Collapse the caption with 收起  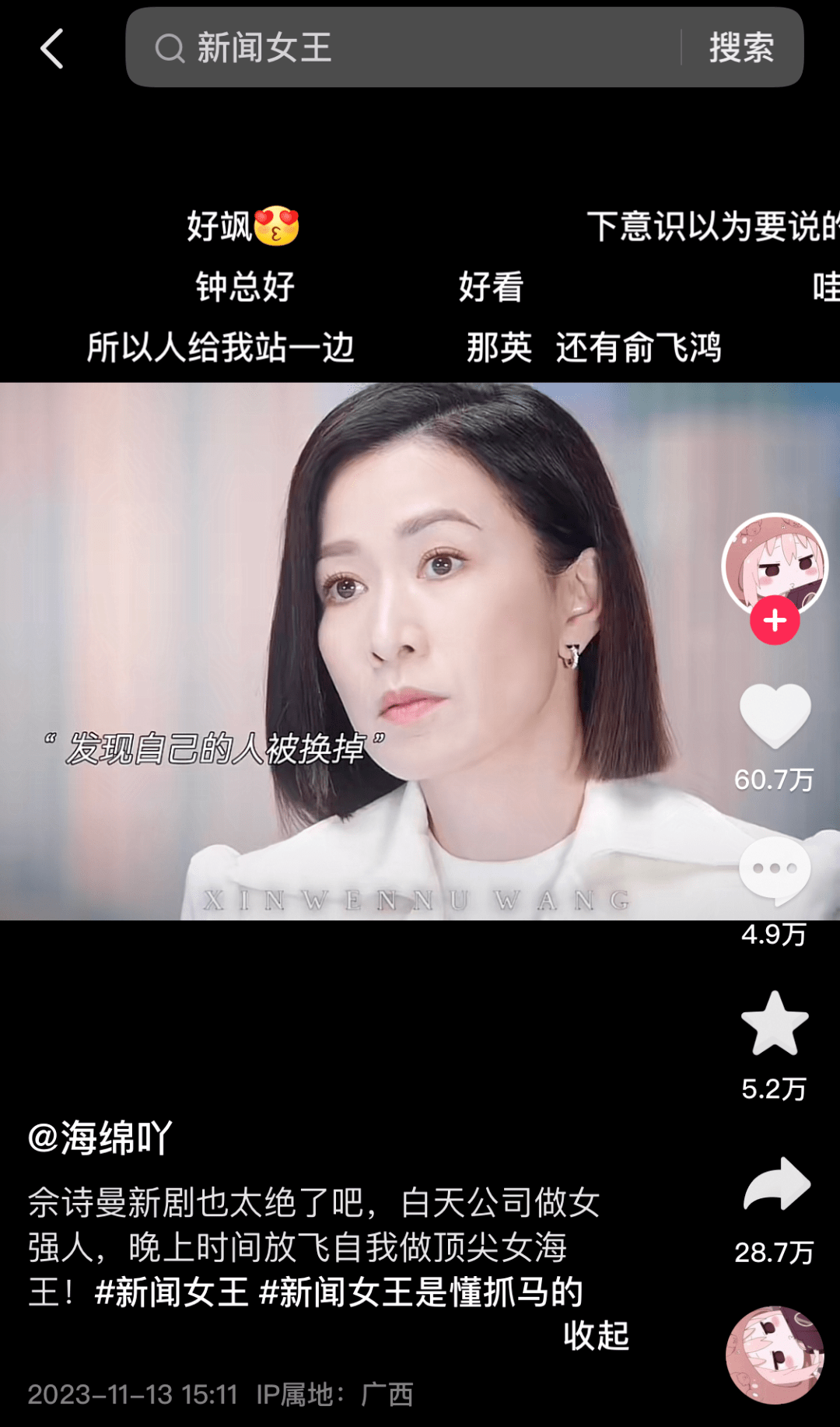[x=596, y=1335]
